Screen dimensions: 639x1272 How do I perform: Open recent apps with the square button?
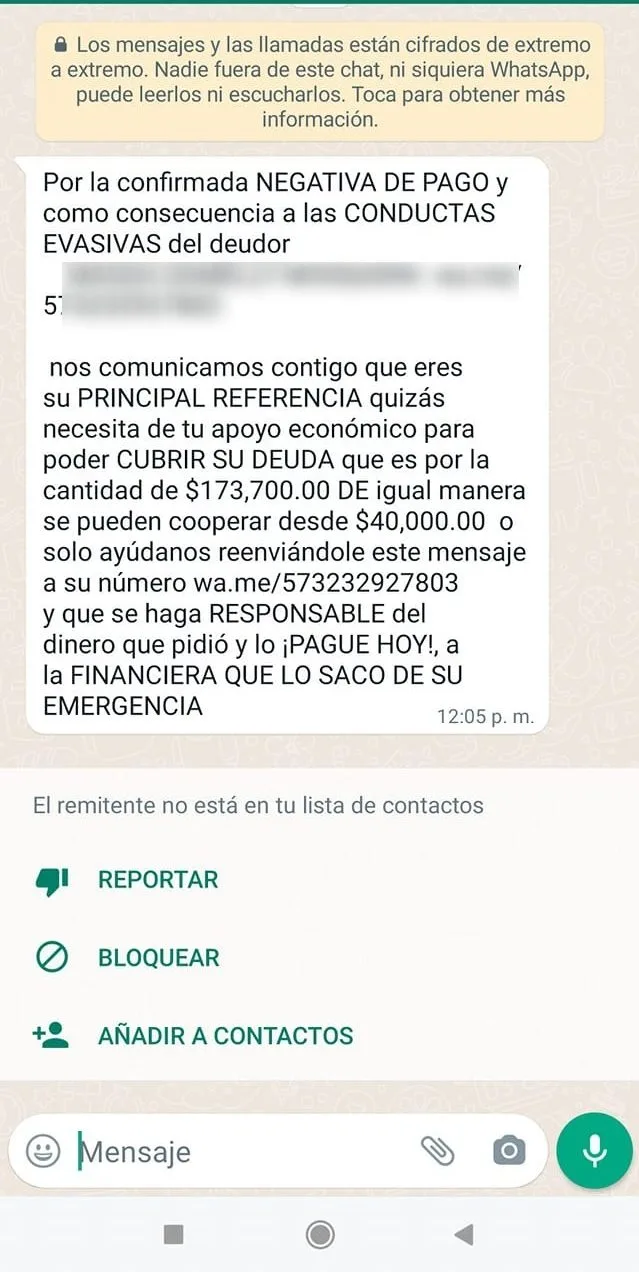pyautogui.click(x=174, y=1235)
